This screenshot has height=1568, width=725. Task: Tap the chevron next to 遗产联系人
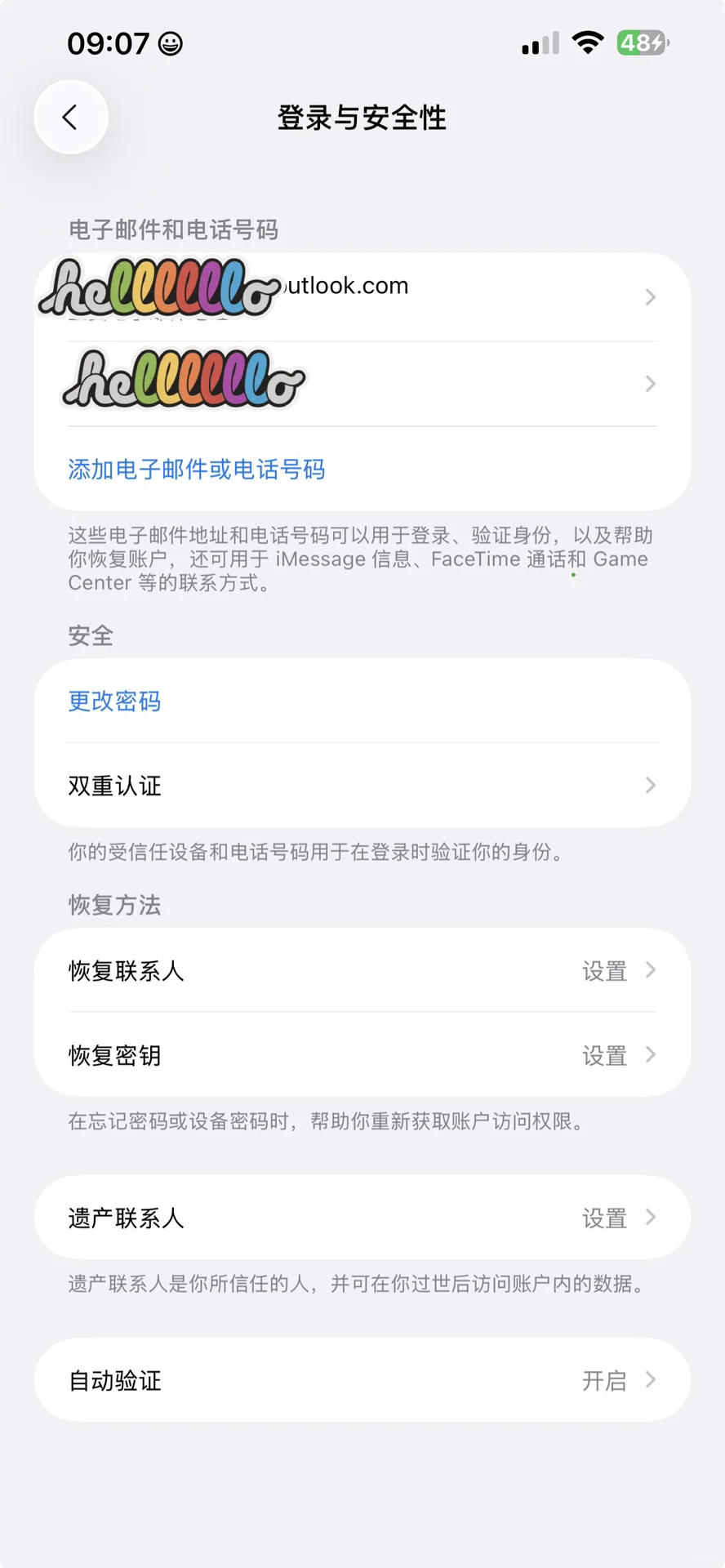coord(650,1217)
